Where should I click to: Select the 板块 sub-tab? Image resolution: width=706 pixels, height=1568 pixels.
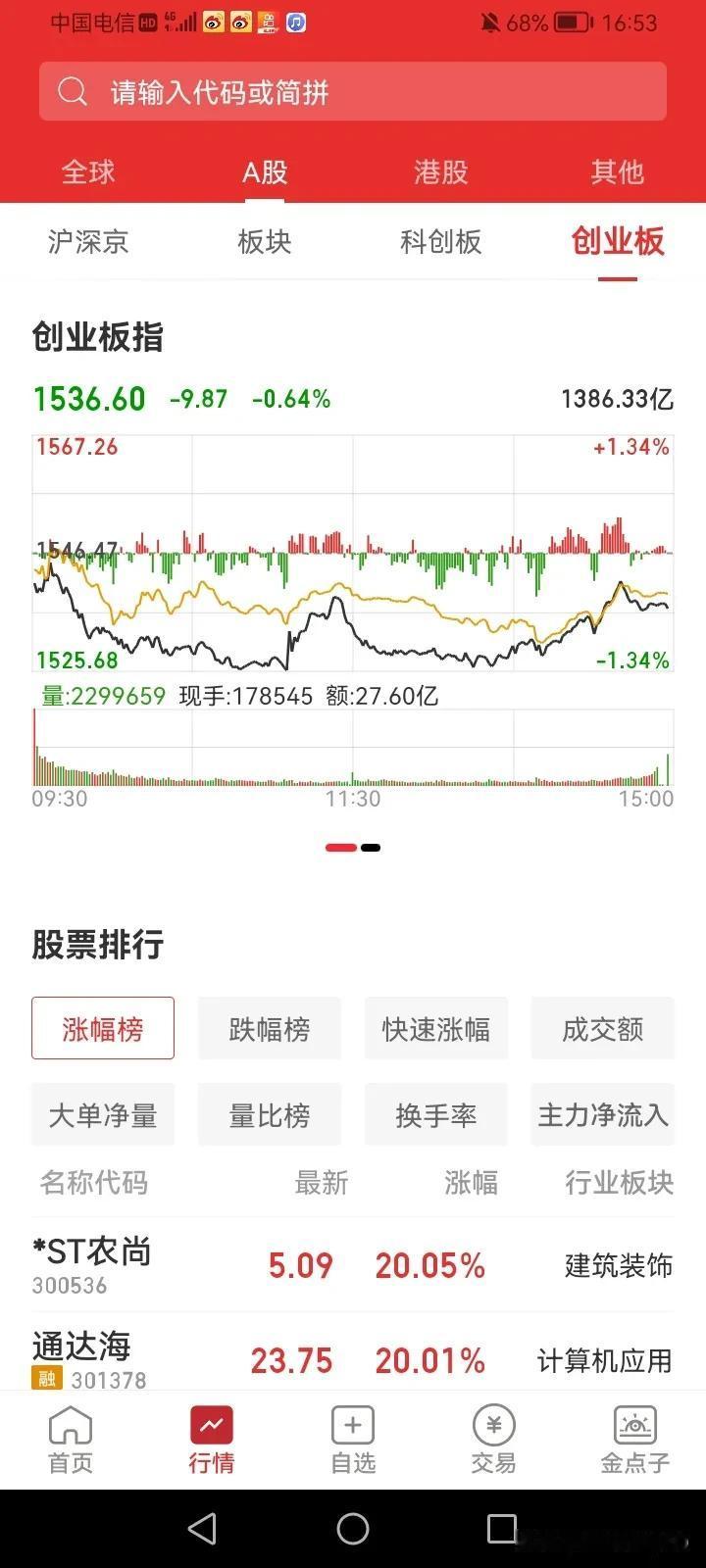click(x=265, y=241)
